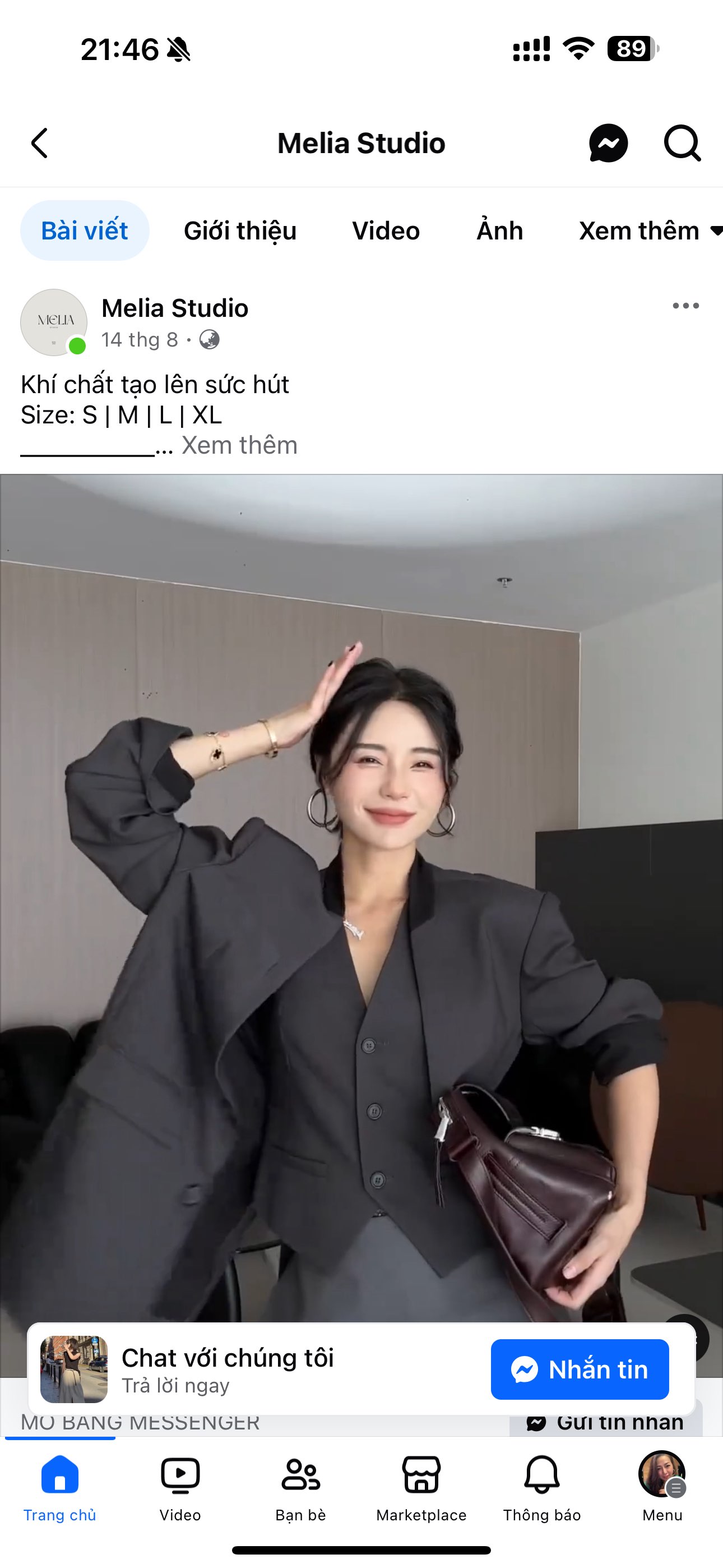
Task: Open Melia Studio profile picture
Action: point(54,322)
